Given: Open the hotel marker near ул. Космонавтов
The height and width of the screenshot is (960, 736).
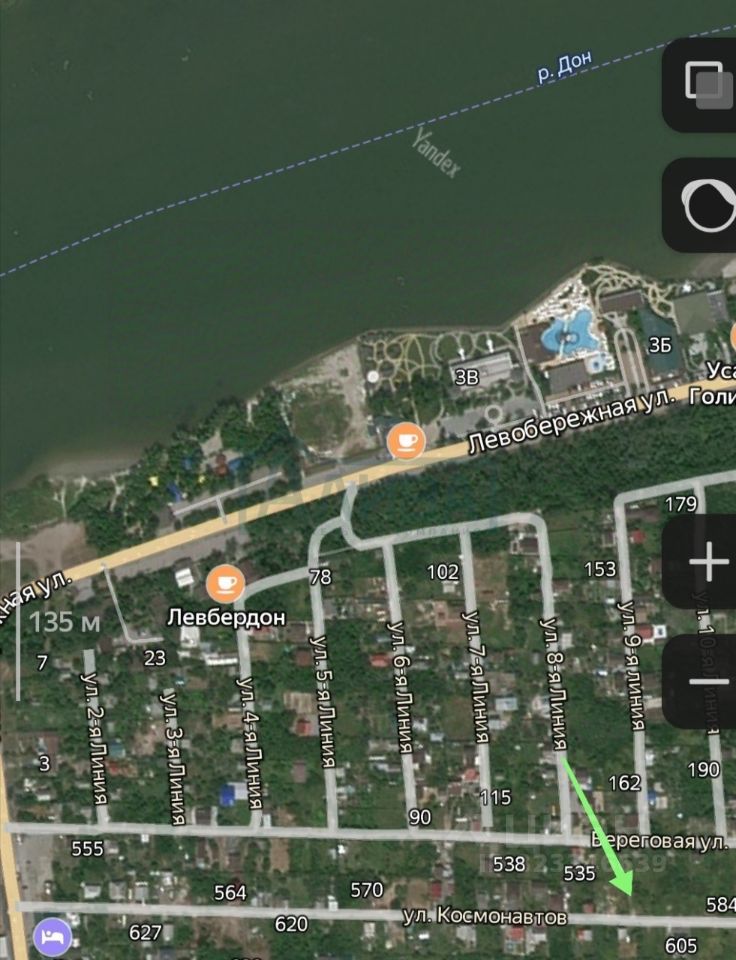Looking at the screenshot, I should click(50, 937).
